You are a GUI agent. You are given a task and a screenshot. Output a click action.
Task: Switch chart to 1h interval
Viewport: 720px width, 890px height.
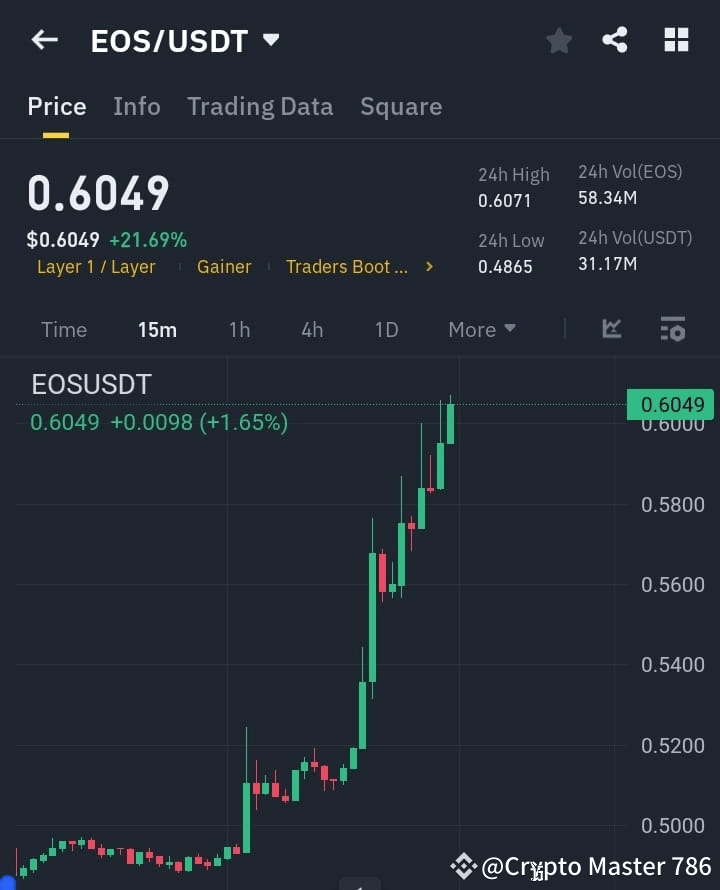coord(239,329)
